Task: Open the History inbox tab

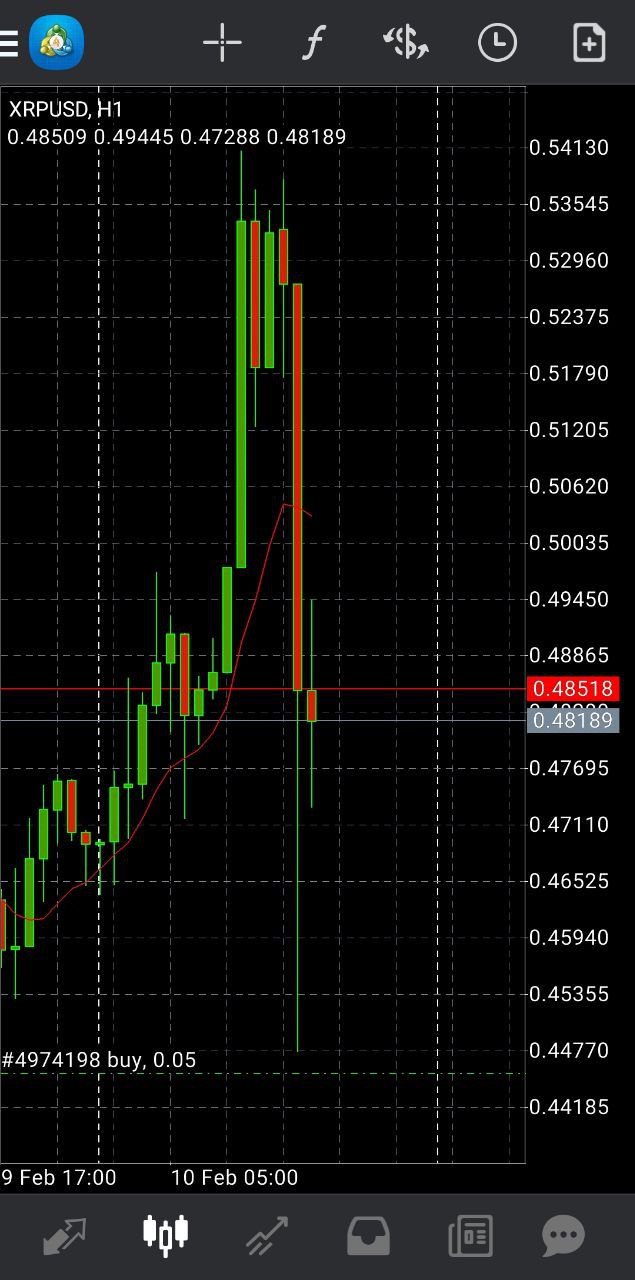Action: click(368, 1236)
